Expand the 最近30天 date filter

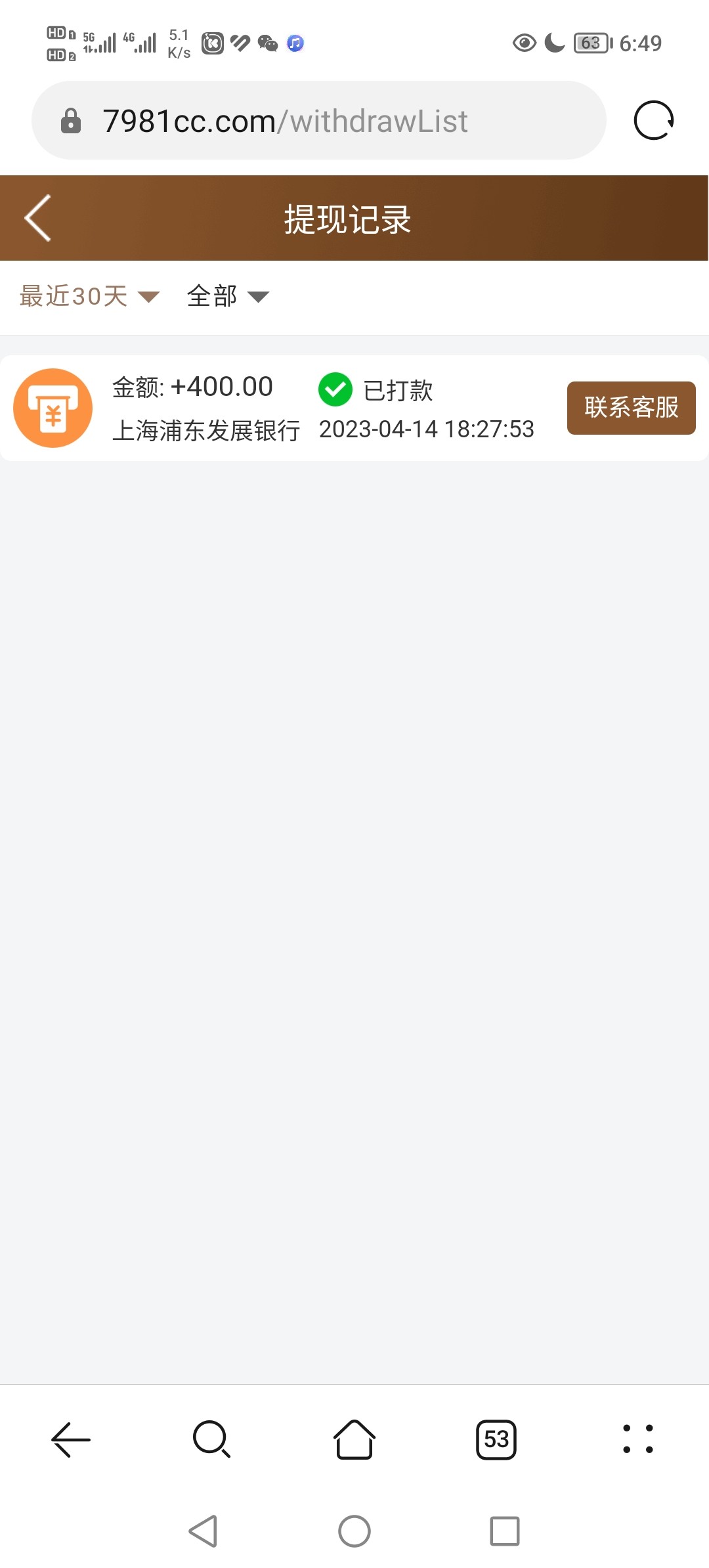click(89, 296)
